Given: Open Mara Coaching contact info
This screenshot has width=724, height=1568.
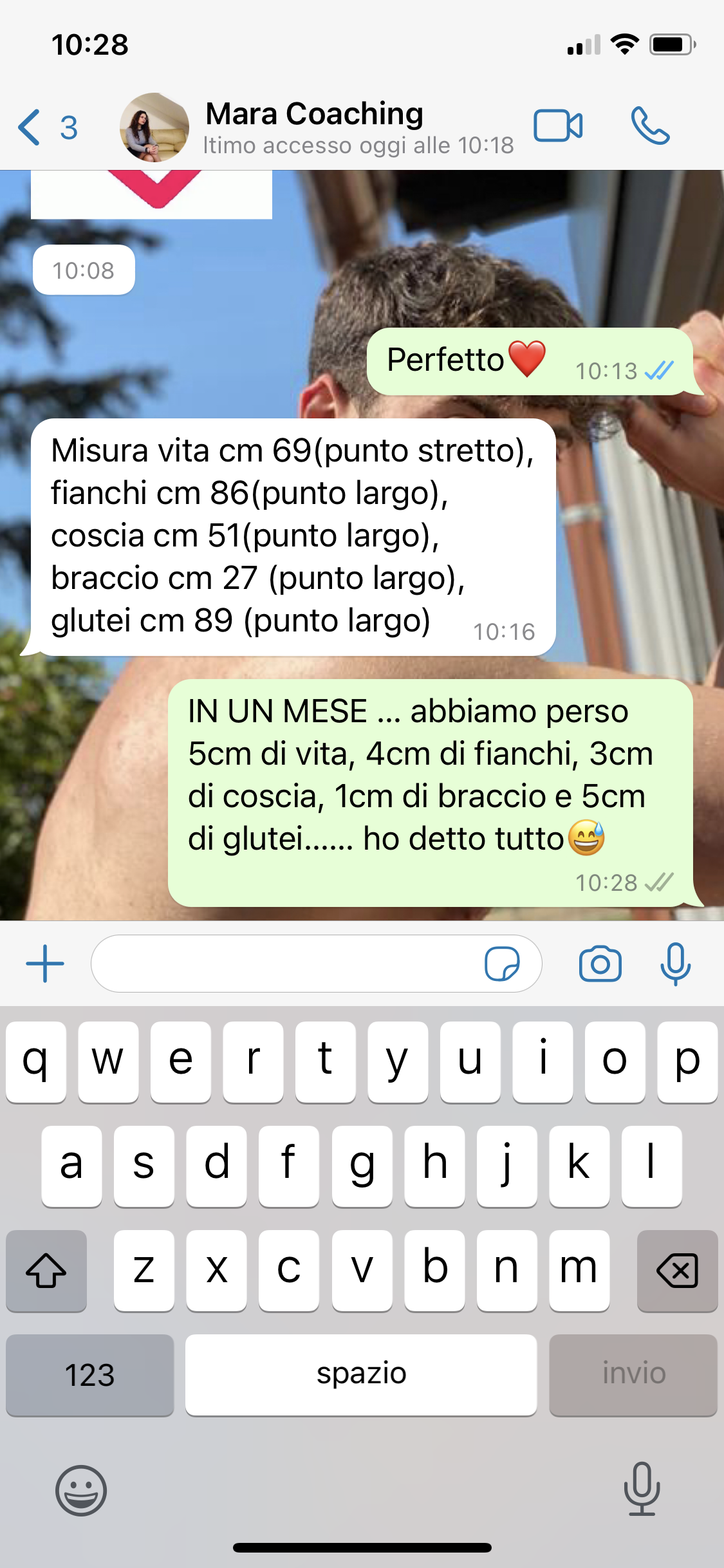Looking at the screenshot, I should coord(314,127).
